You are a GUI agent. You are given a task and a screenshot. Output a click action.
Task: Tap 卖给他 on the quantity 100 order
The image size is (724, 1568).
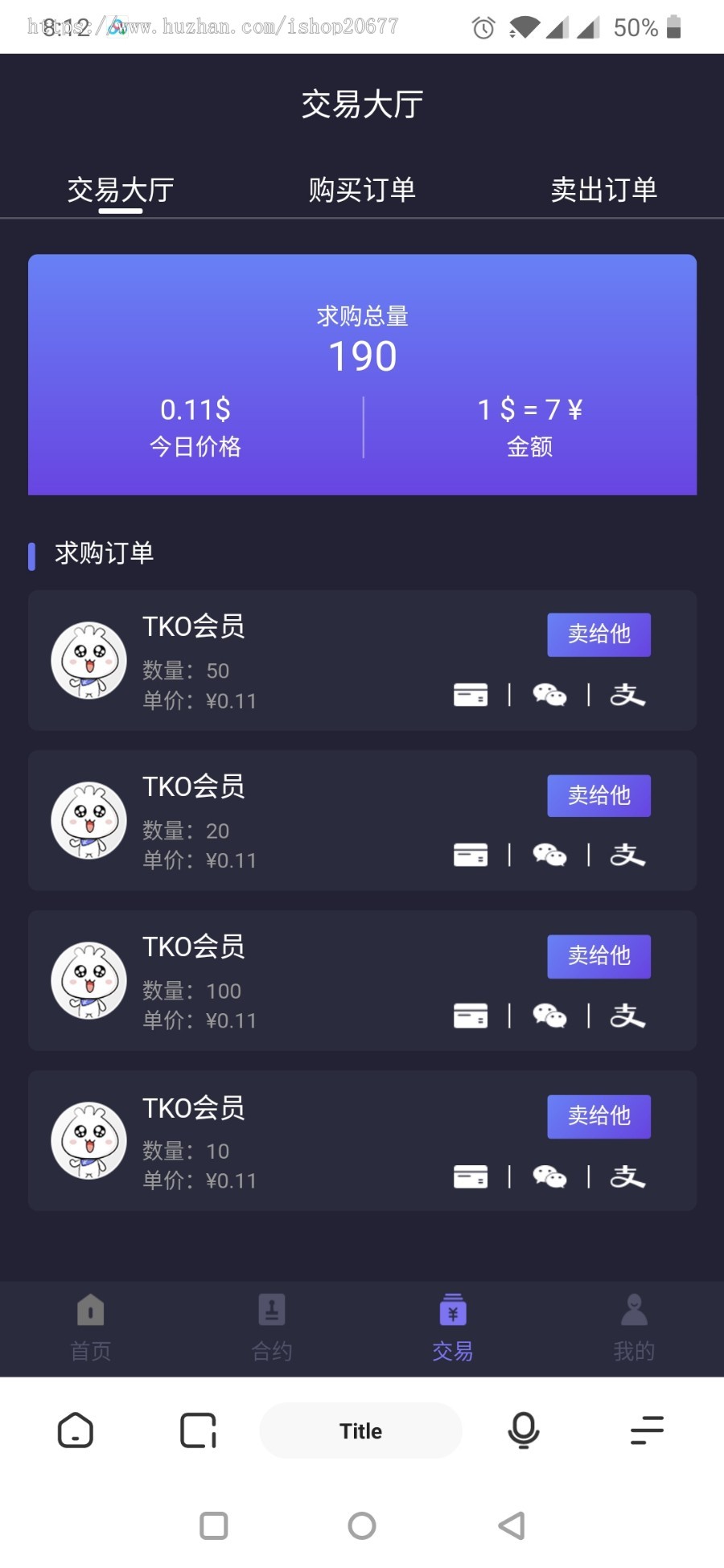(x=599, y=956)
